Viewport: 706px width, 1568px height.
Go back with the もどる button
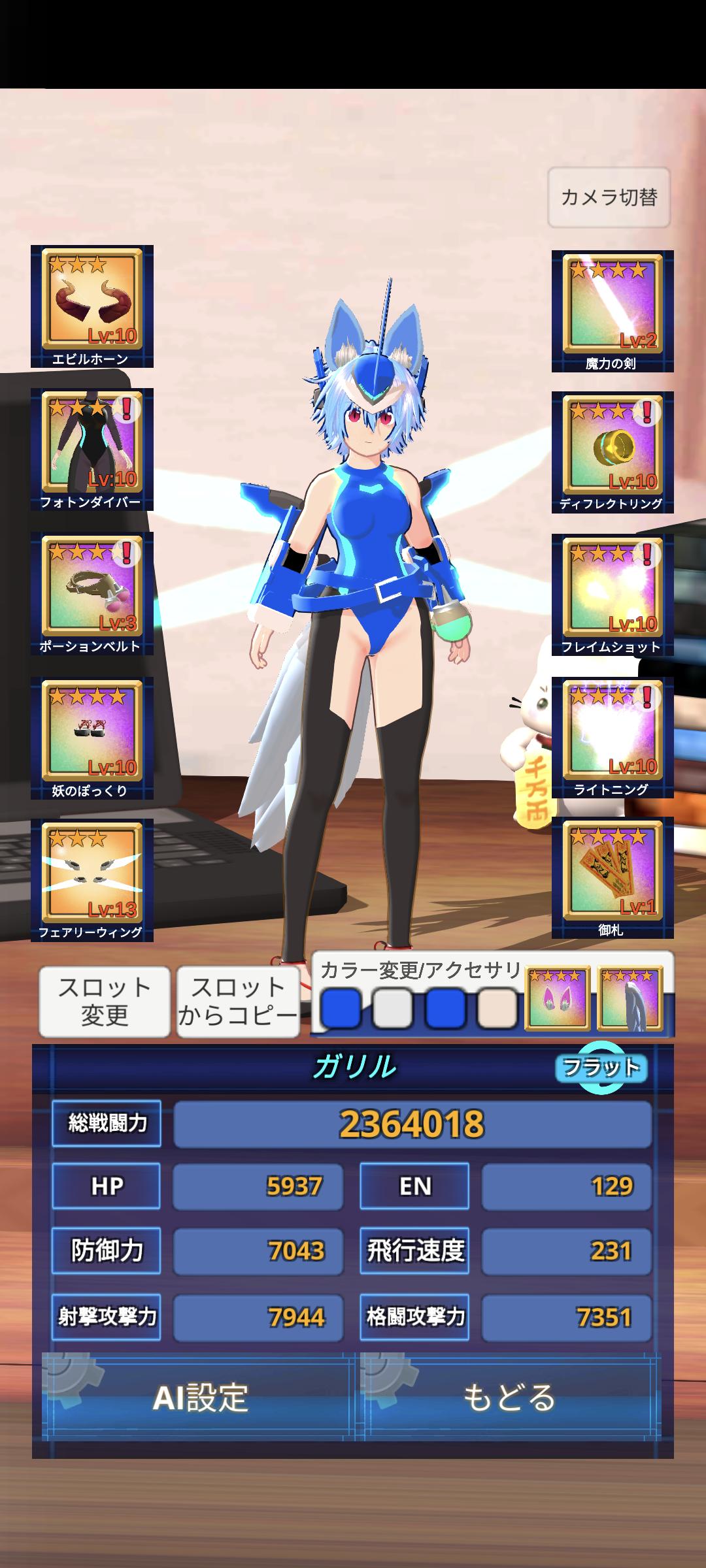click(510, 1397)
